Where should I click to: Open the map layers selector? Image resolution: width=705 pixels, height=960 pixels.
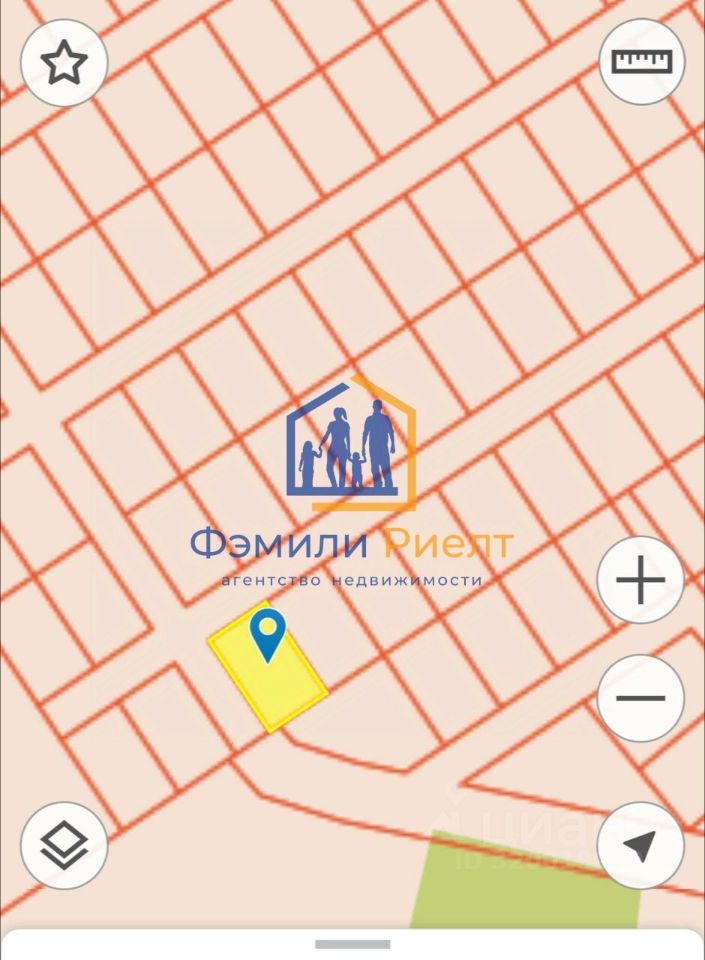(64, 846)
